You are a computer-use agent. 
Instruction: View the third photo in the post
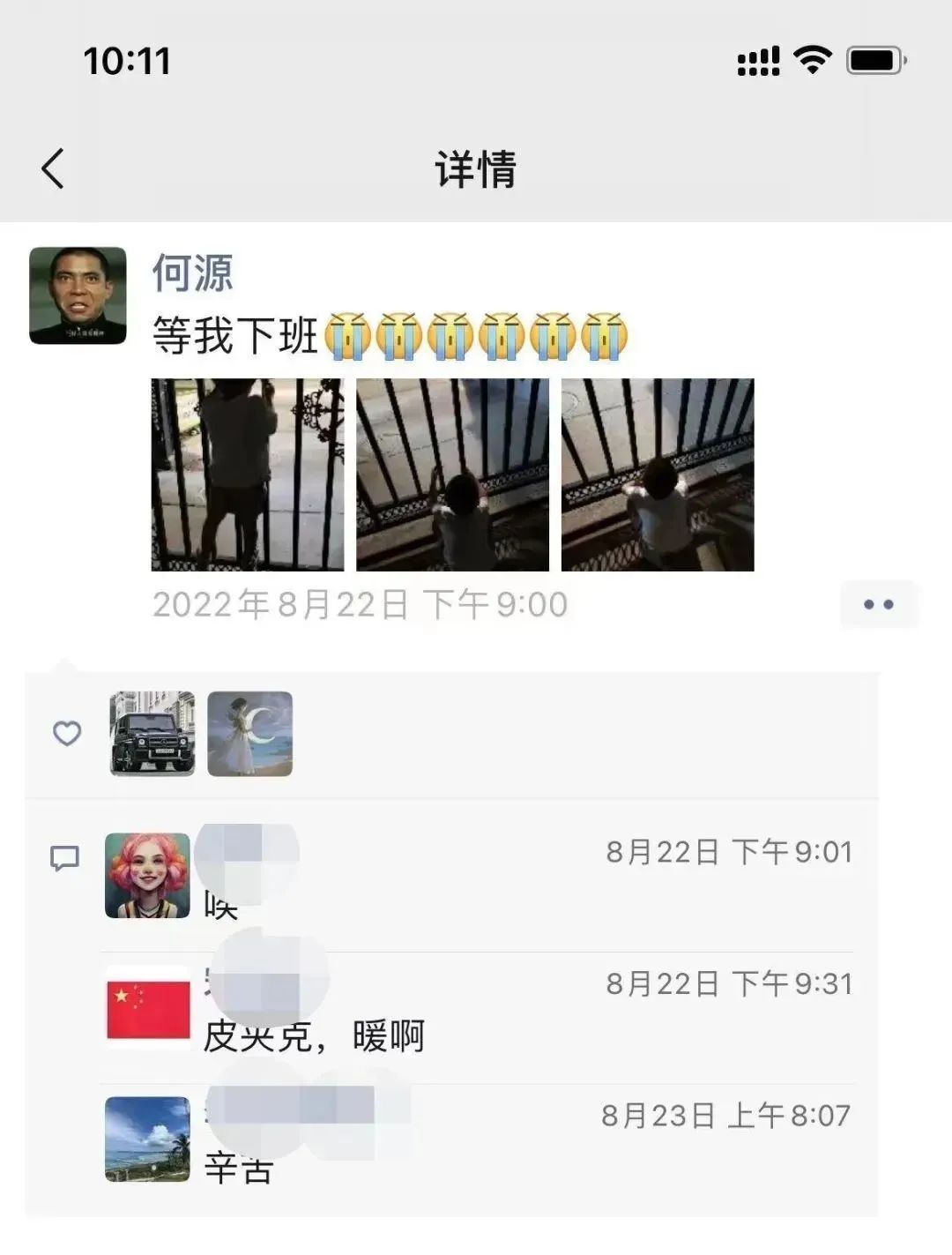658,475
